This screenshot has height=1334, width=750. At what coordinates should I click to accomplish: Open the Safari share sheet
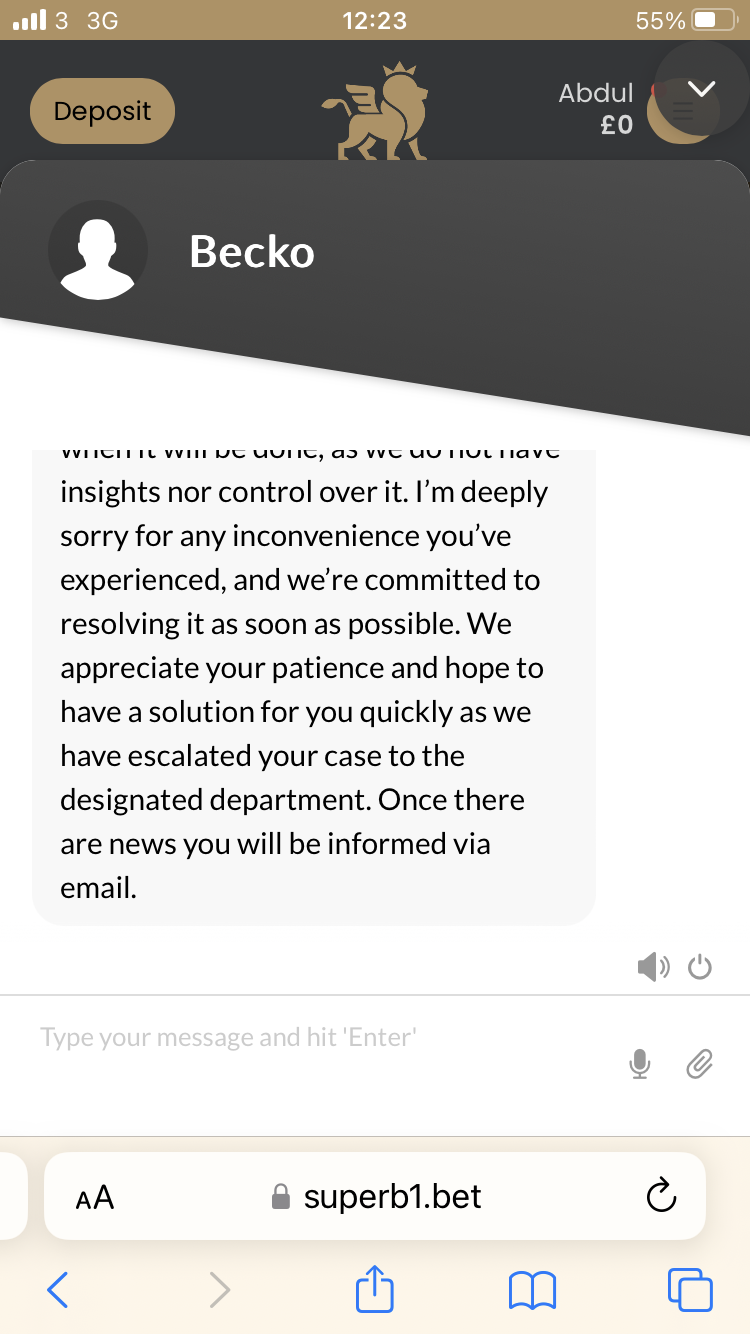click(x=375, y=1288)
